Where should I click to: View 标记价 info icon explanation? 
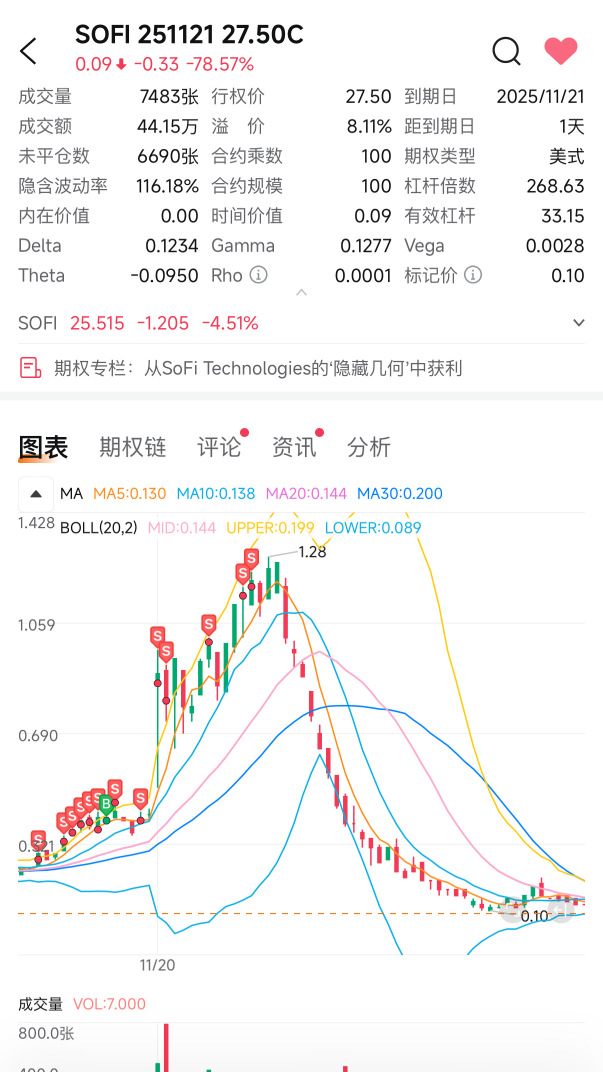(473, 276)
